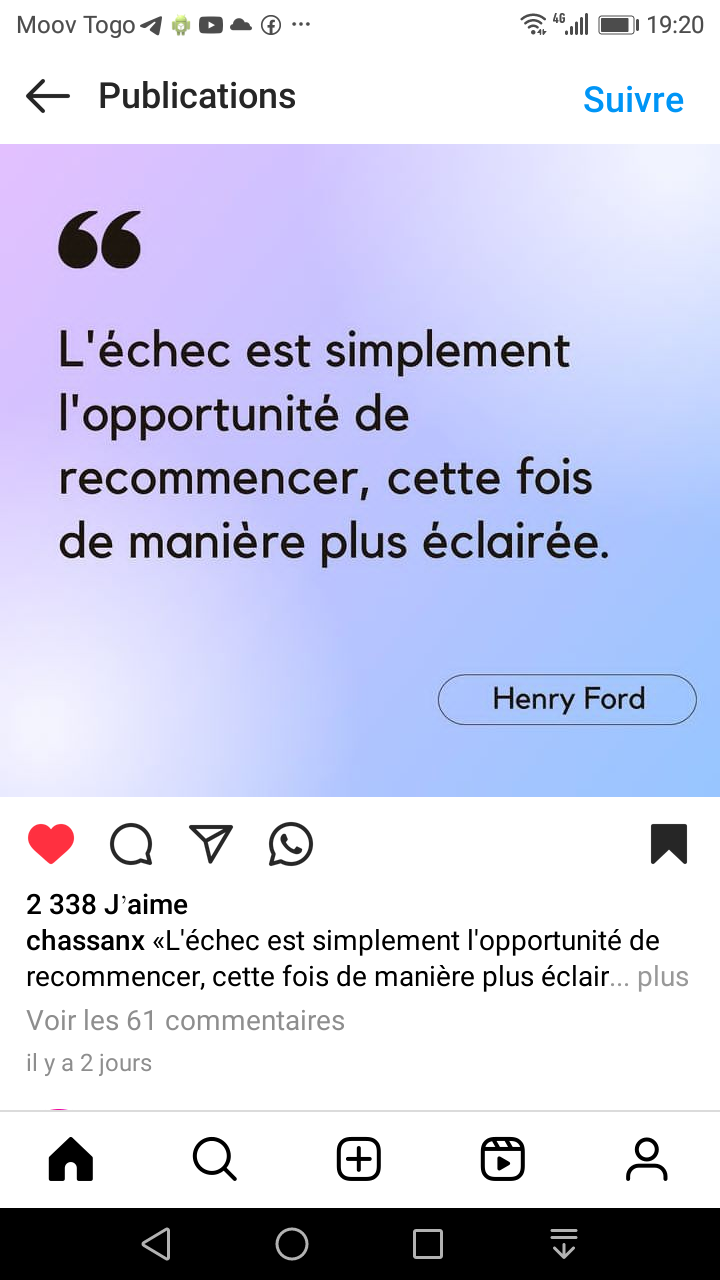
Task: Switch to the Search tab
Action: click(x=214, y=1160)
